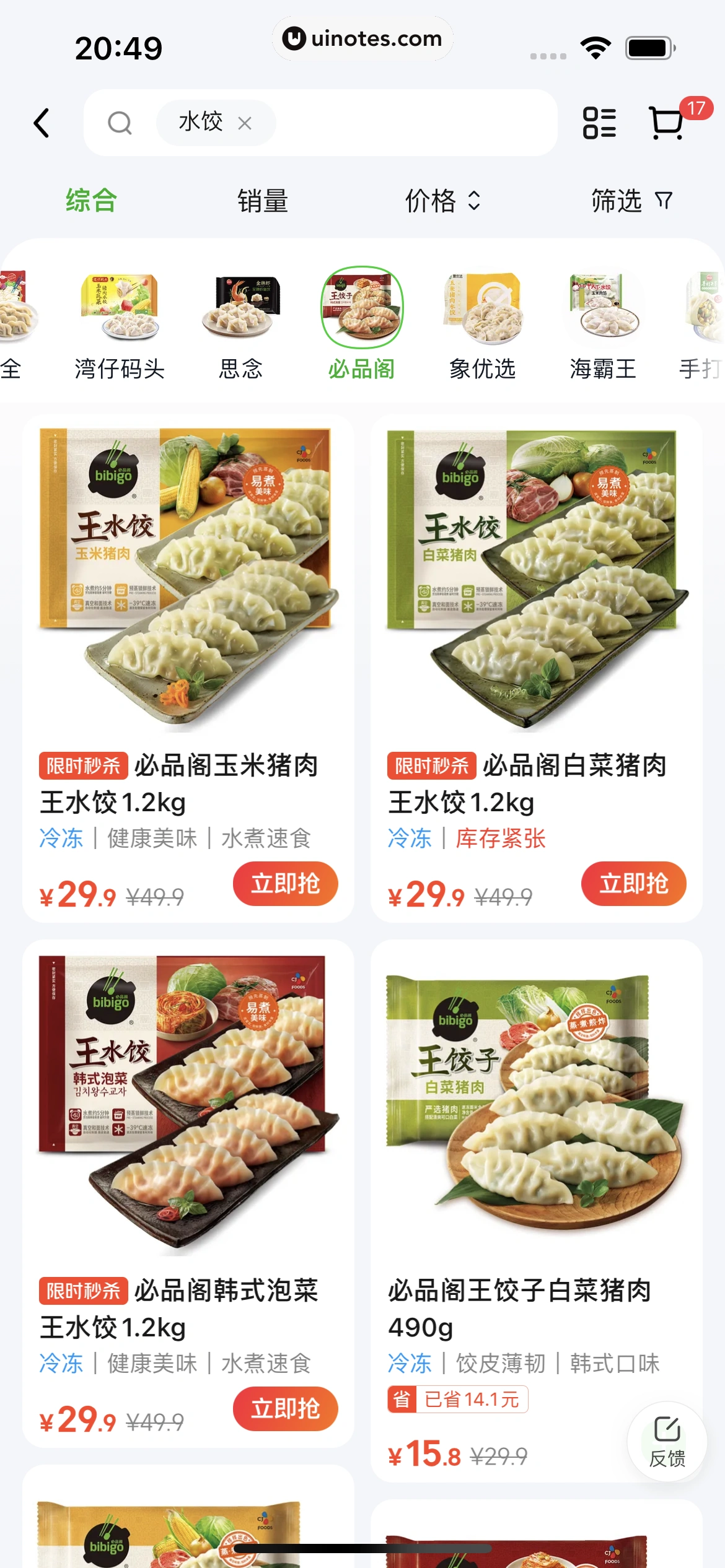Filter by 思念 brand
725x1568 pixels.
pyautogui.click(x=240, y=325)
